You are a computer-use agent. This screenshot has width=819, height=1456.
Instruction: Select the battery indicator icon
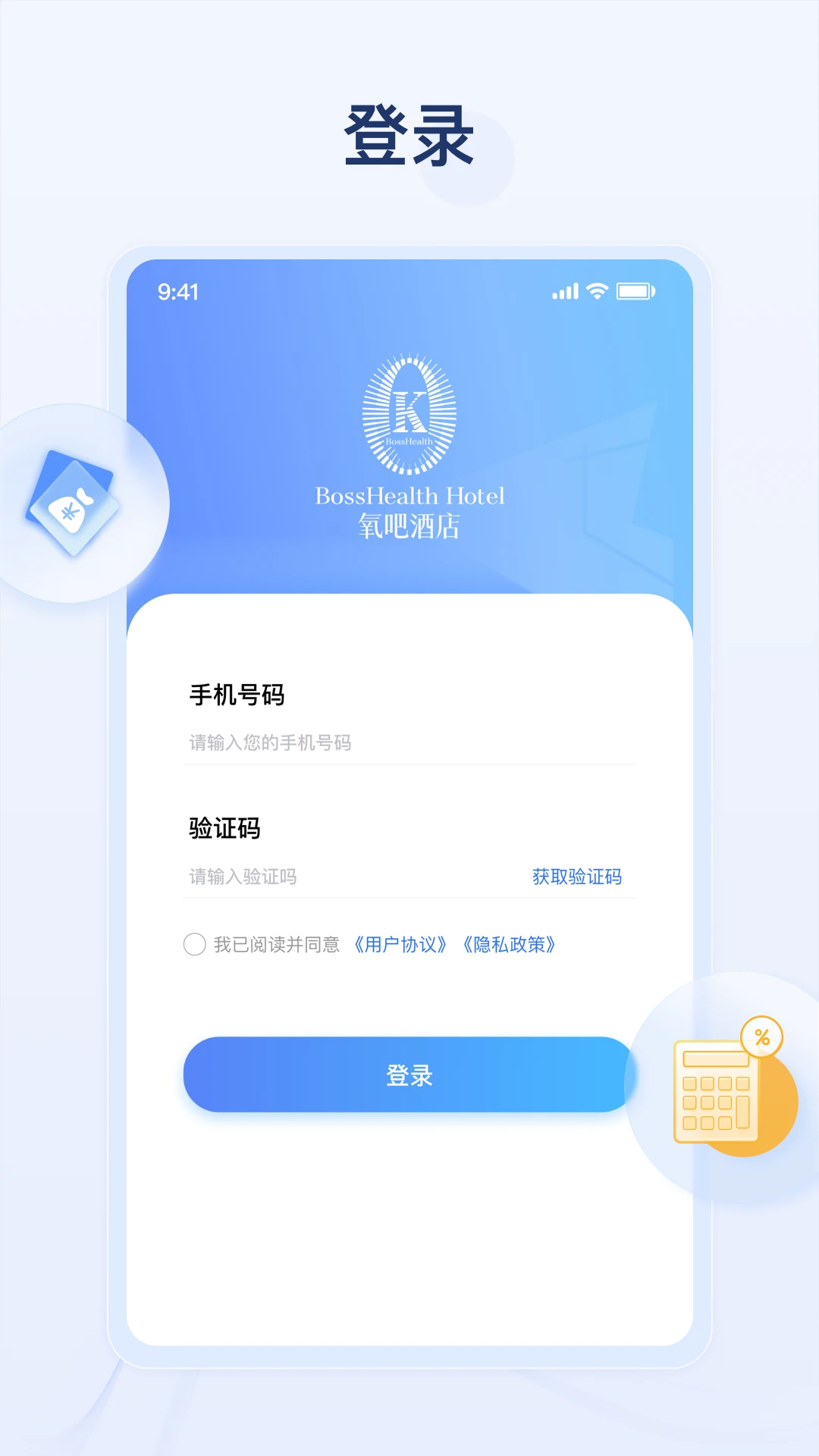pyautogui.click(x=637, y=290)
